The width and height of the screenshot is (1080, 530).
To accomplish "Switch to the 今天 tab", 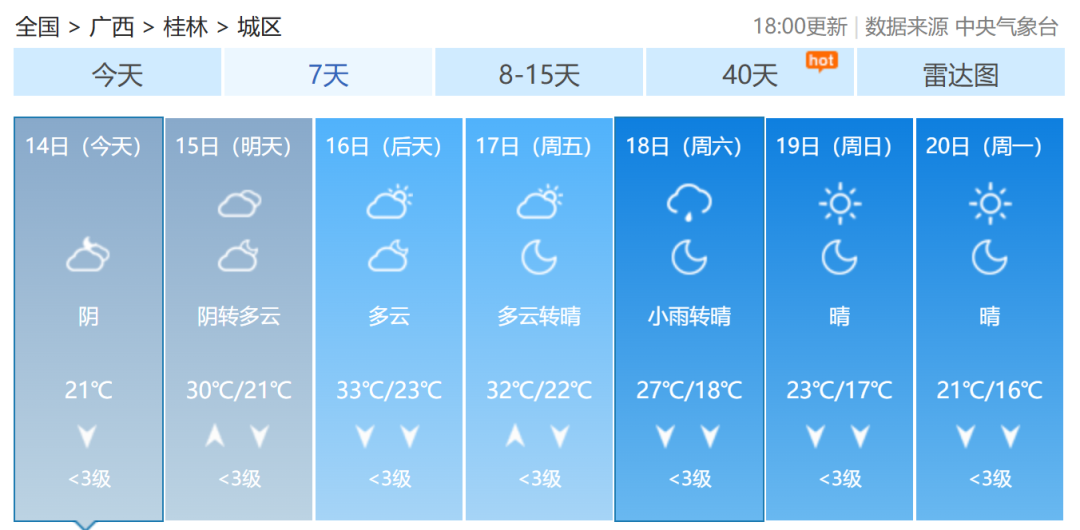I will (117, 74).
